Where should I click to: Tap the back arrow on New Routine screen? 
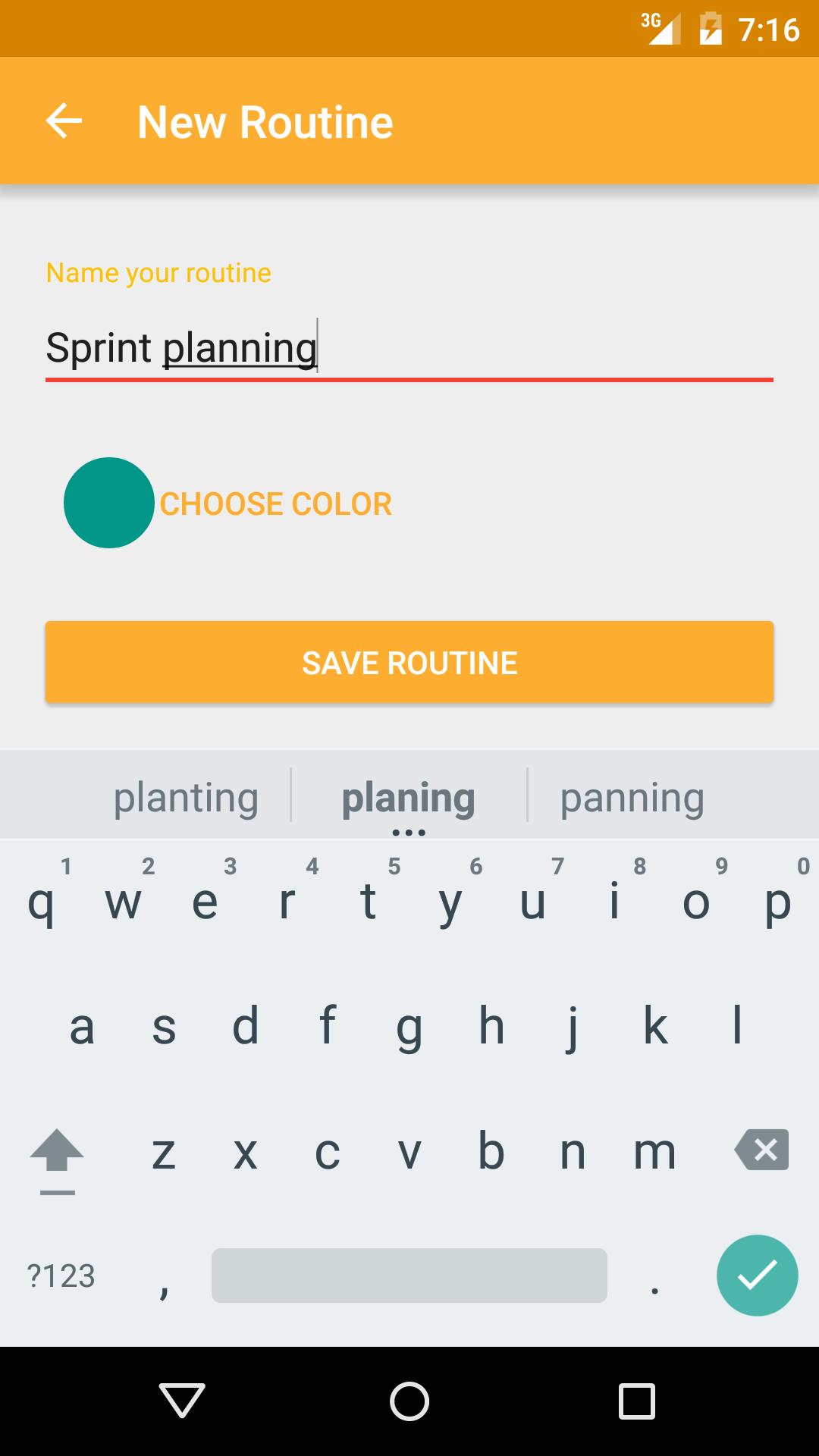pos(63,121)
